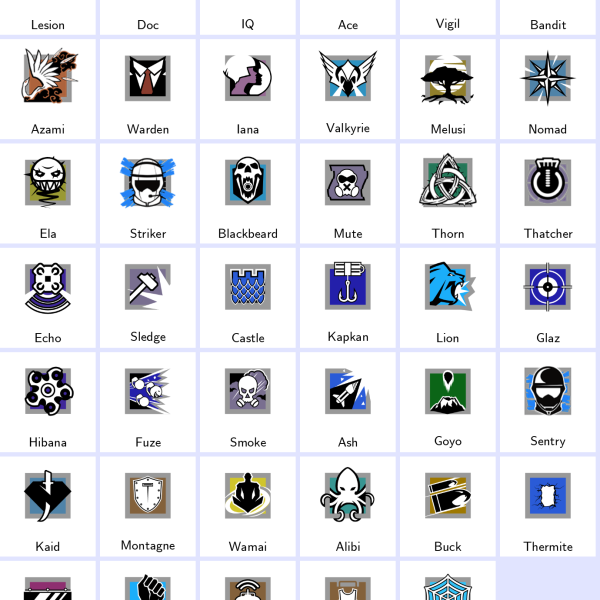This screenshot has width=600, height=600.
Task: Tap the Thatcher operator tile
Action: click(548, 192)
